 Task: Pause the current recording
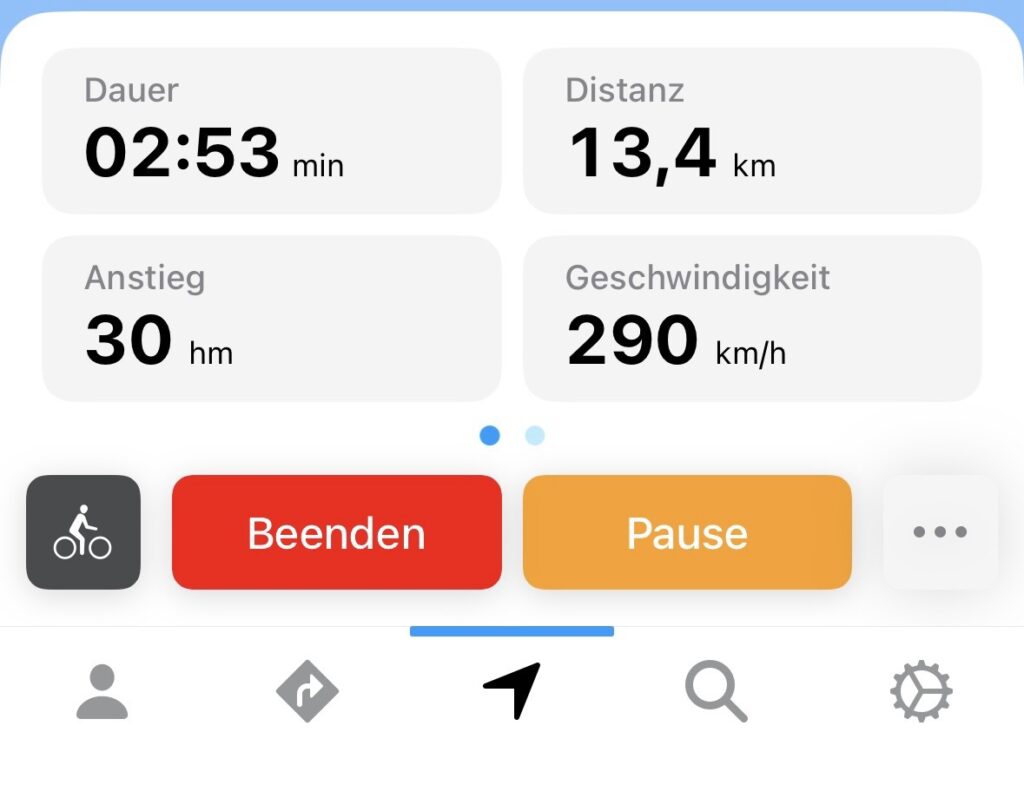click(687, 532)
